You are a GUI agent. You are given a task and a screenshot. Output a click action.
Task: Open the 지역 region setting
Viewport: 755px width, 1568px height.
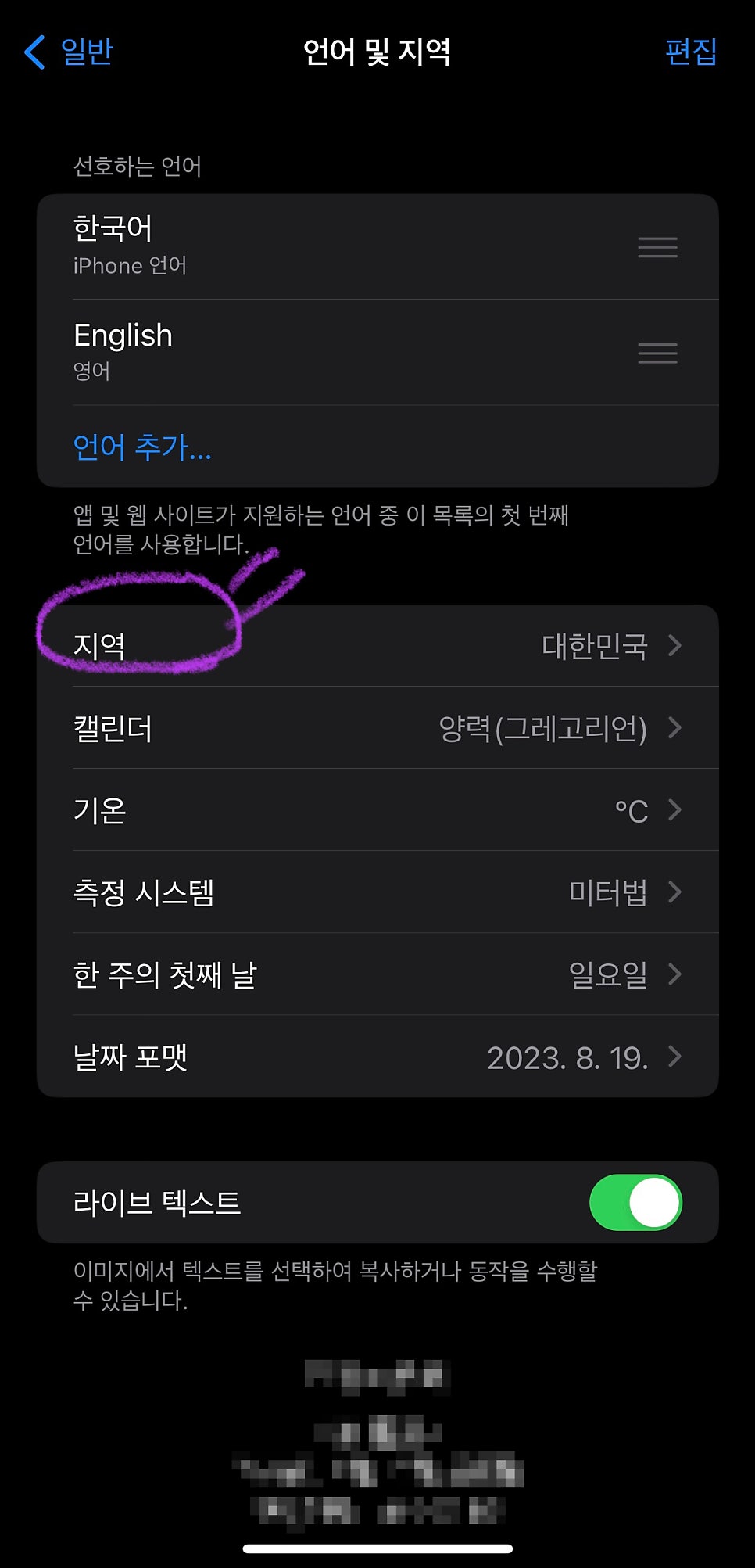click(377, 645)
